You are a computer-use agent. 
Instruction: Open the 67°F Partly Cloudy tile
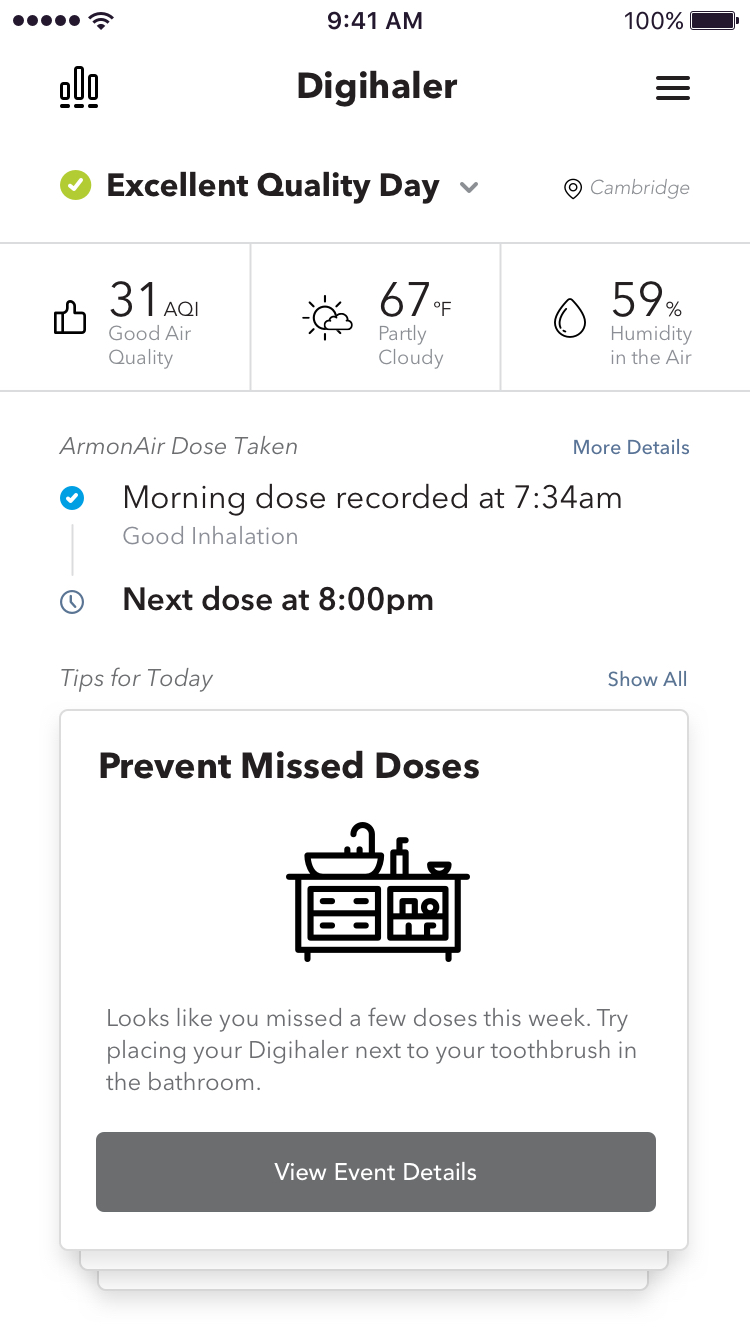(375, 317)
